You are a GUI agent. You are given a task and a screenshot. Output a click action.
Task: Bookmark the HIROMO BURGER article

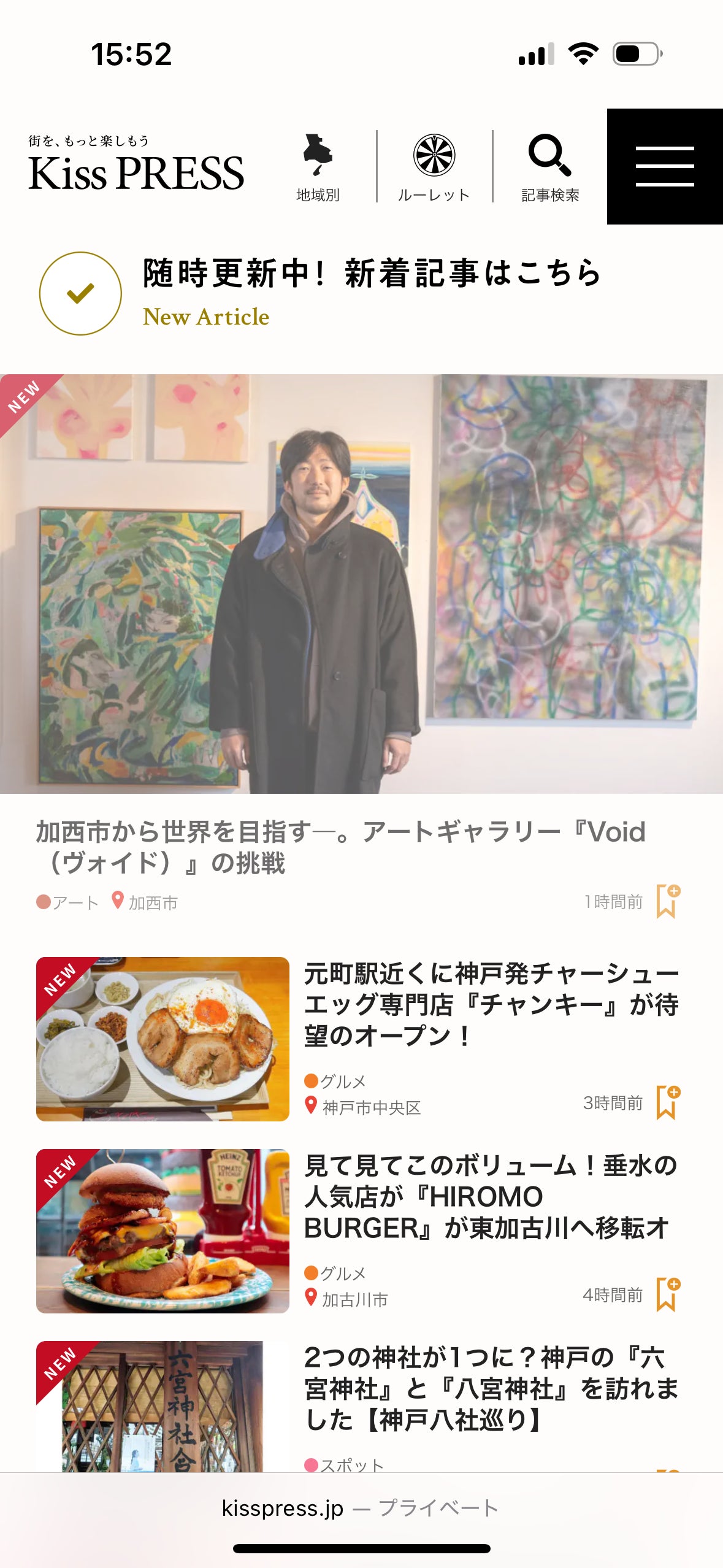pos(667,1294)
